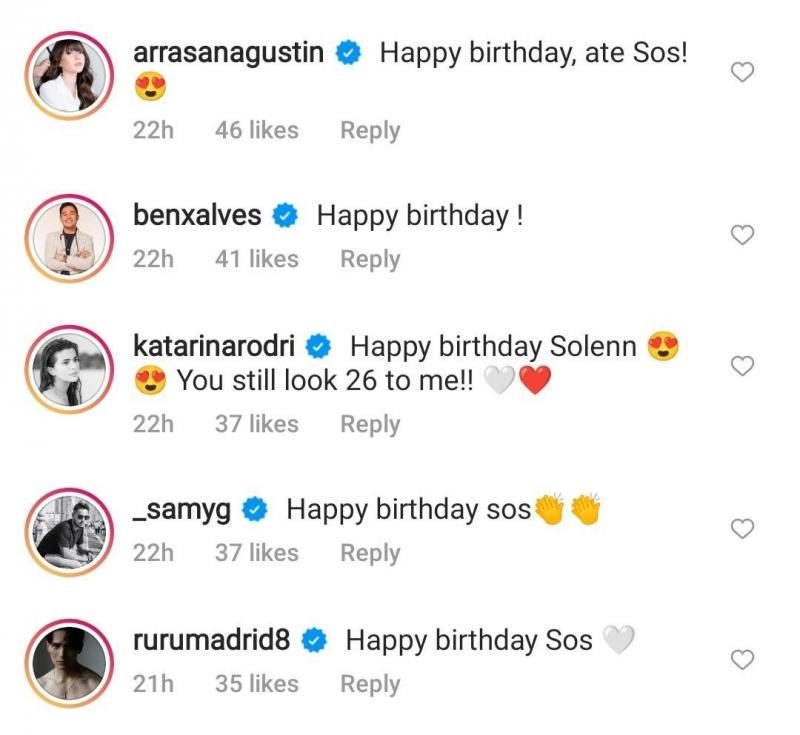Open the katarinarodri username link
This screenshot has width=800, height=735.
tap(217, 347)
